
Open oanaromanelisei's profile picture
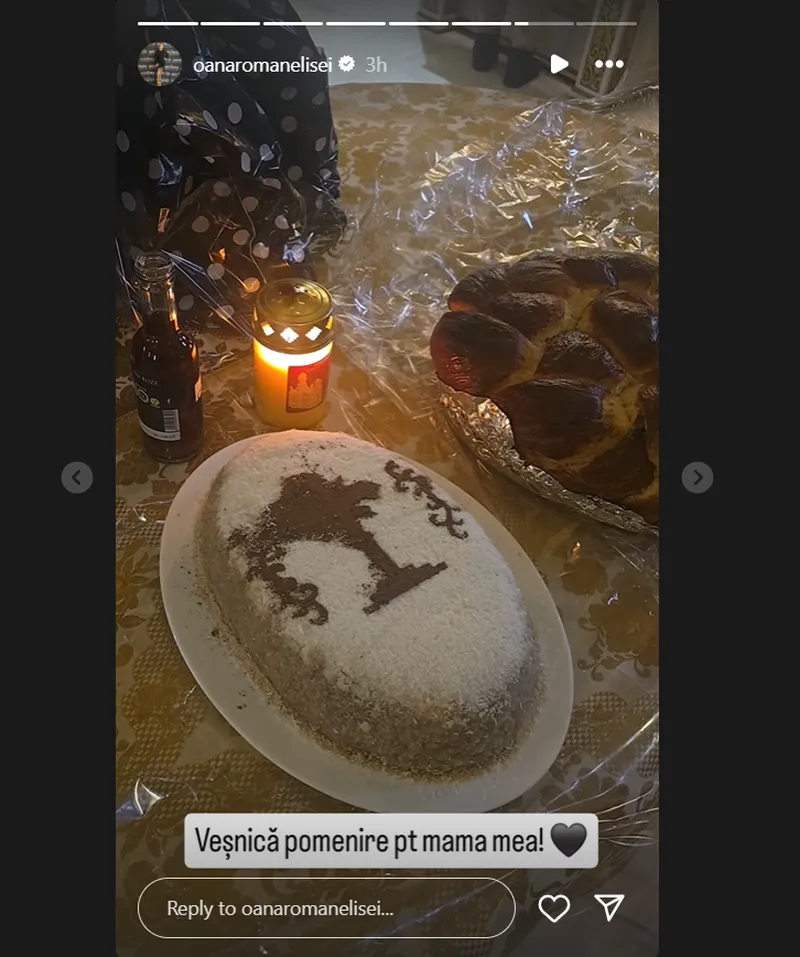(x=159, y=64)
